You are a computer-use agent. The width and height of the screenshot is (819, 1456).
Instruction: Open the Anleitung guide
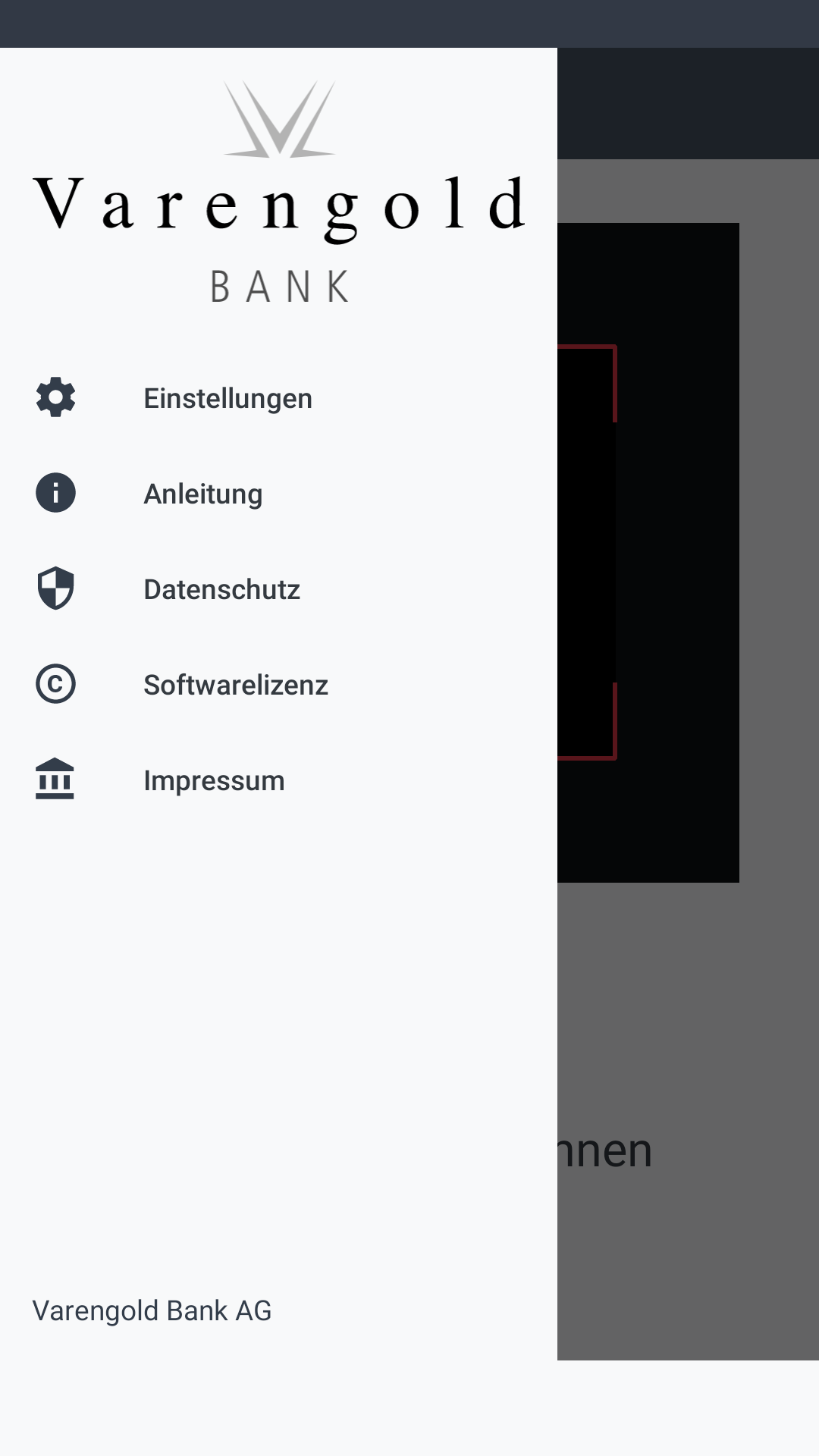click(203, 494)
